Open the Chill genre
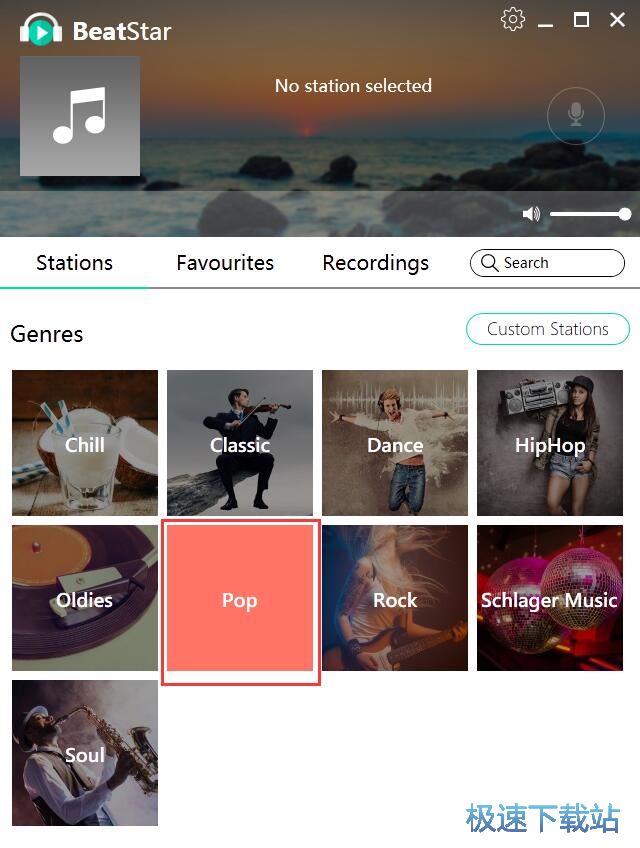This screenshot has width=640, height=848. 85,443
